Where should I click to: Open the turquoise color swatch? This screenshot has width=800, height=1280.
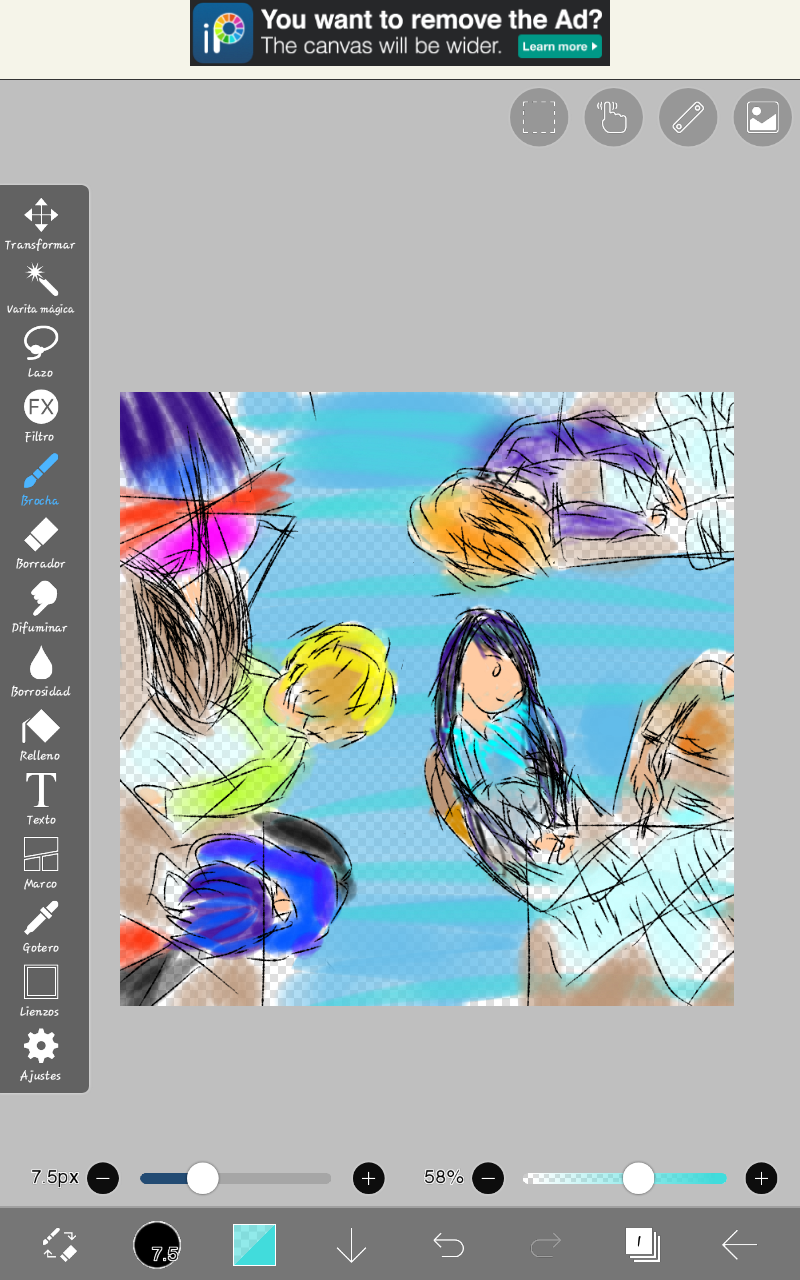click(x=254, y=1245)
